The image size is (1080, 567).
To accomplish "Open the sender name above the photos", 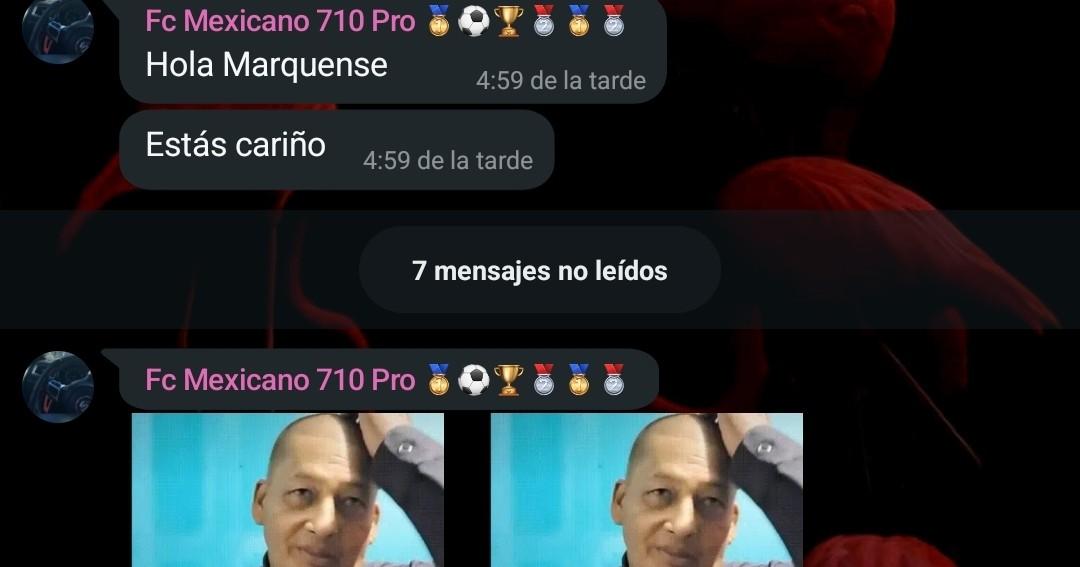I will [x=280, y=380].
